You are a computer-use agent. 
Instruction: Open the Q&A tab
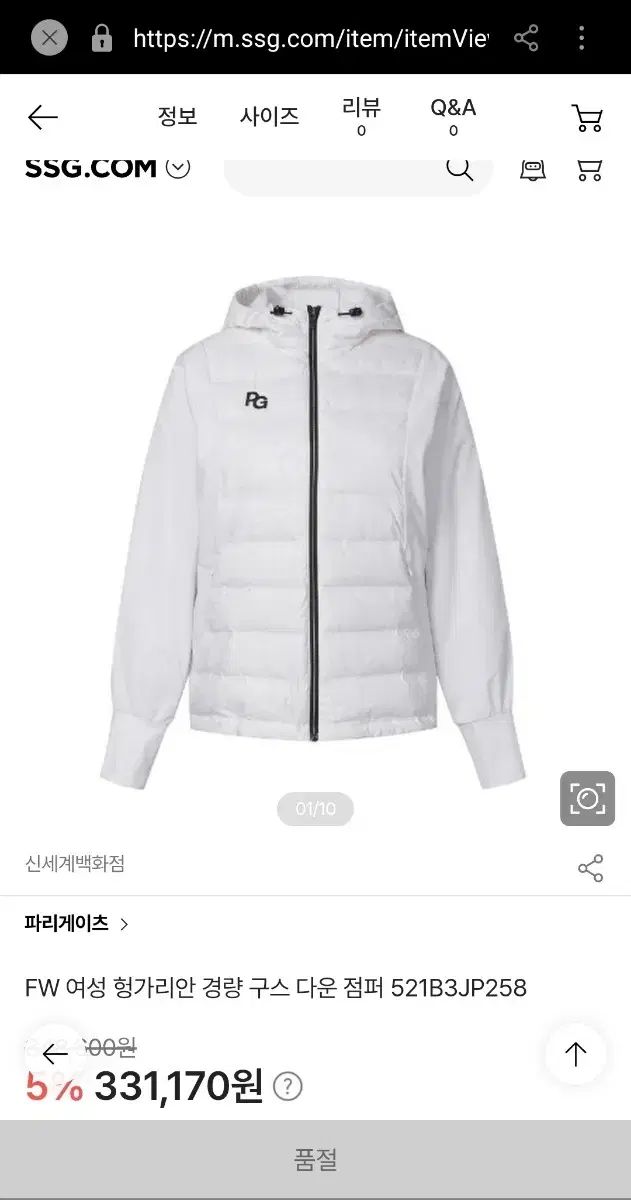pyautogui.click(x=453, y=116)
